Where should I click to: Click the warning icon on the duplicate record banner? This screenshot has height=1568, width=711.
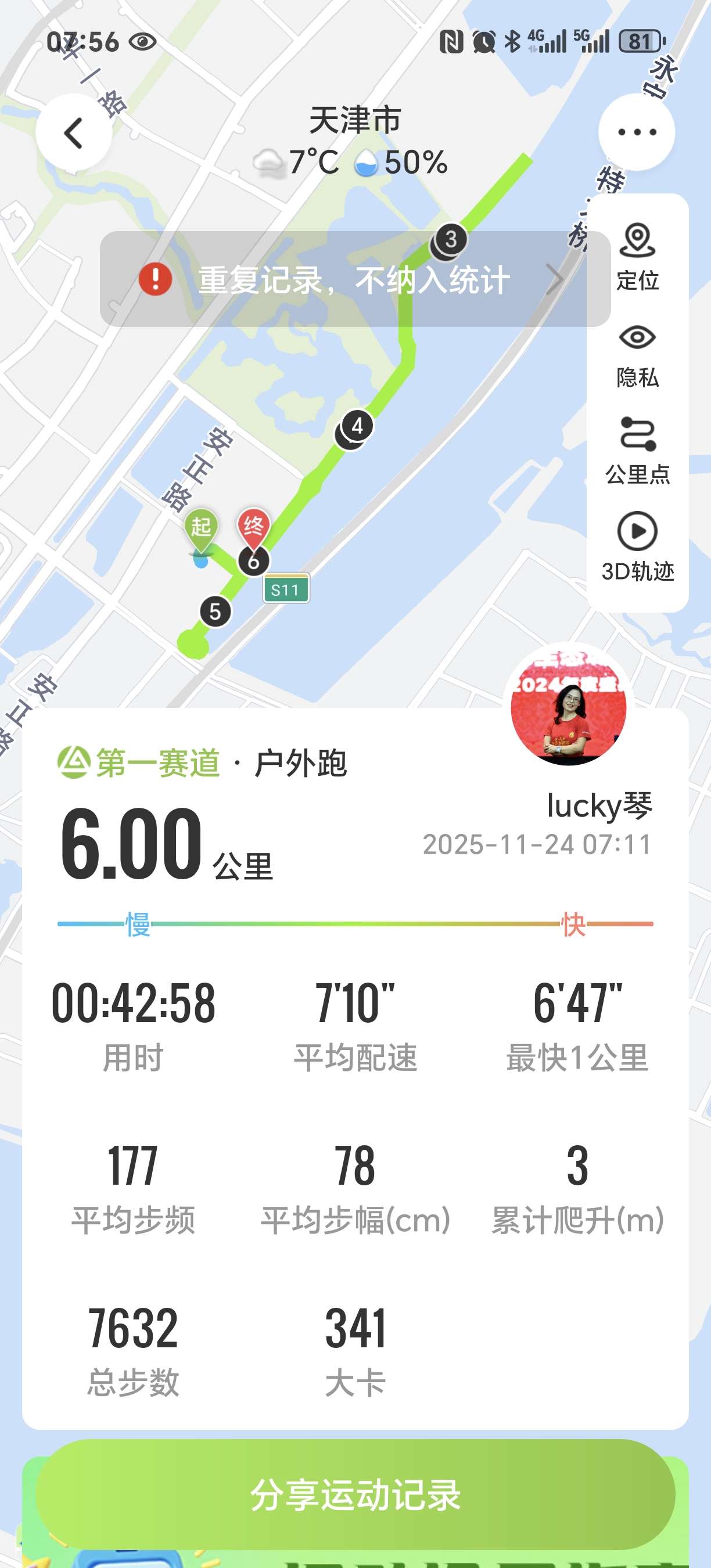point(156,279)
